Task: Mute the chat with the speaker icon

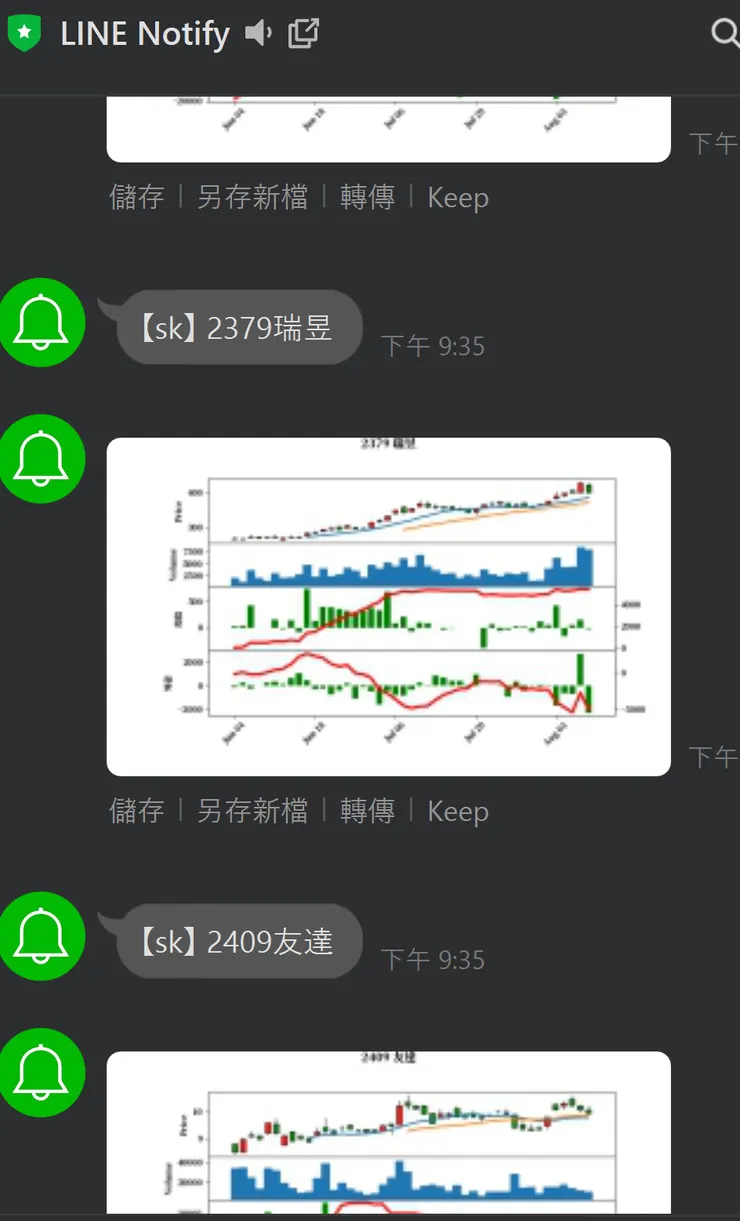Action: [259, 32]
